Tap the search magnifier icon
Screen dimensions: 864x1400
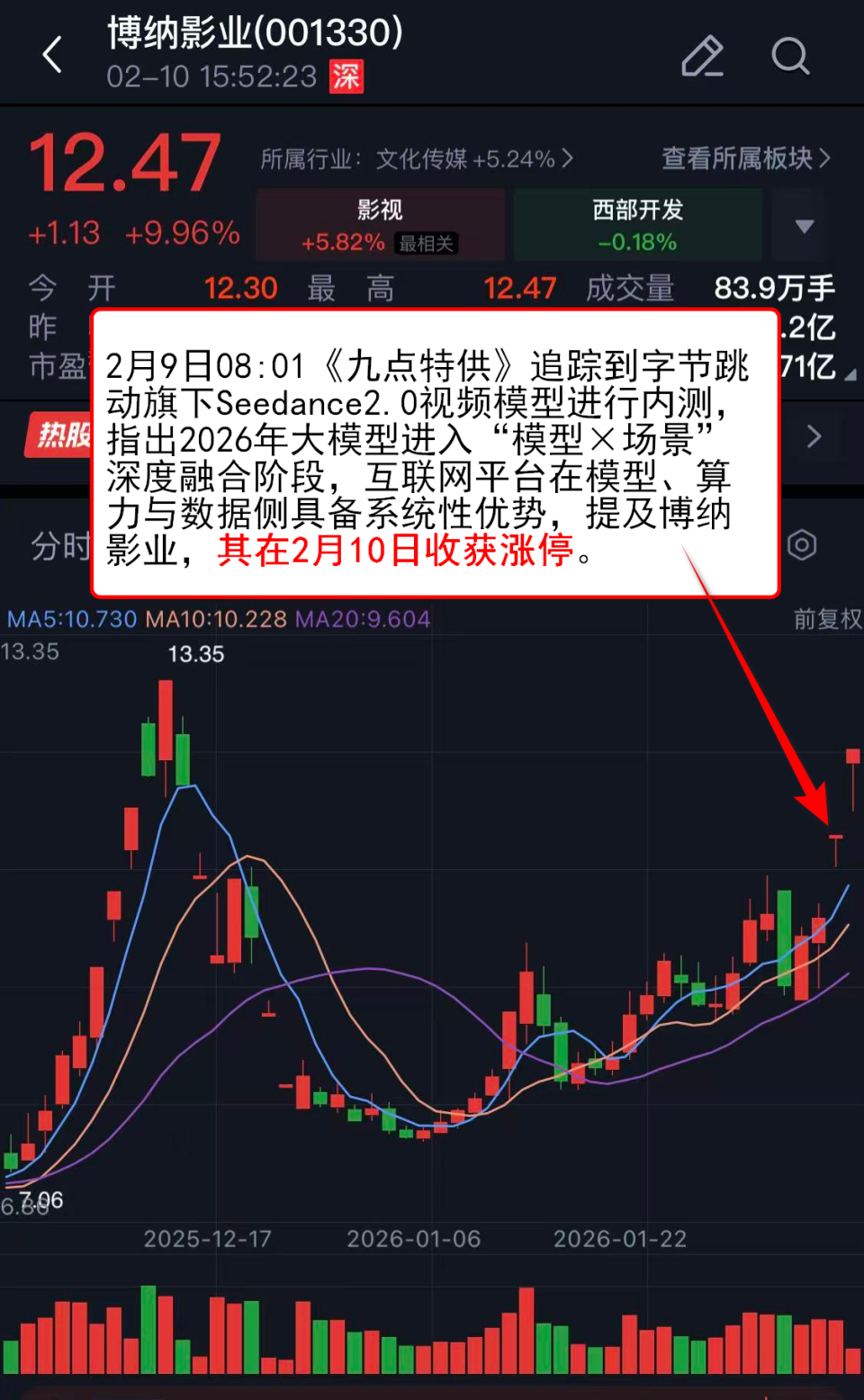coord(790,58)
